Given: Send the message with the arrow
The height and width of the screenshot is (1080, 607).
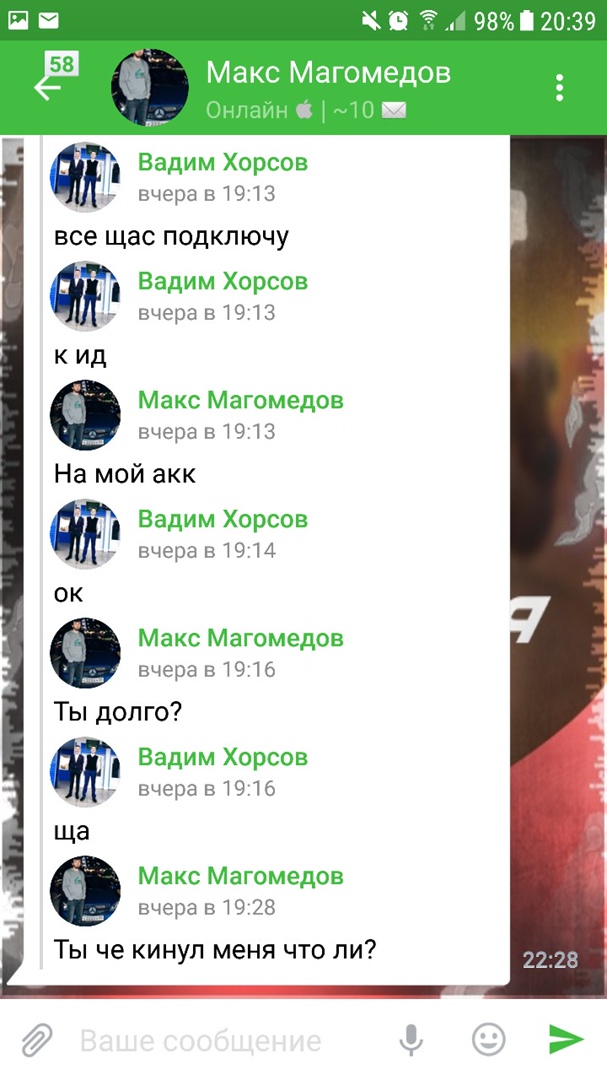Looking at the screenshot, I should click(x=566, y=1040).
